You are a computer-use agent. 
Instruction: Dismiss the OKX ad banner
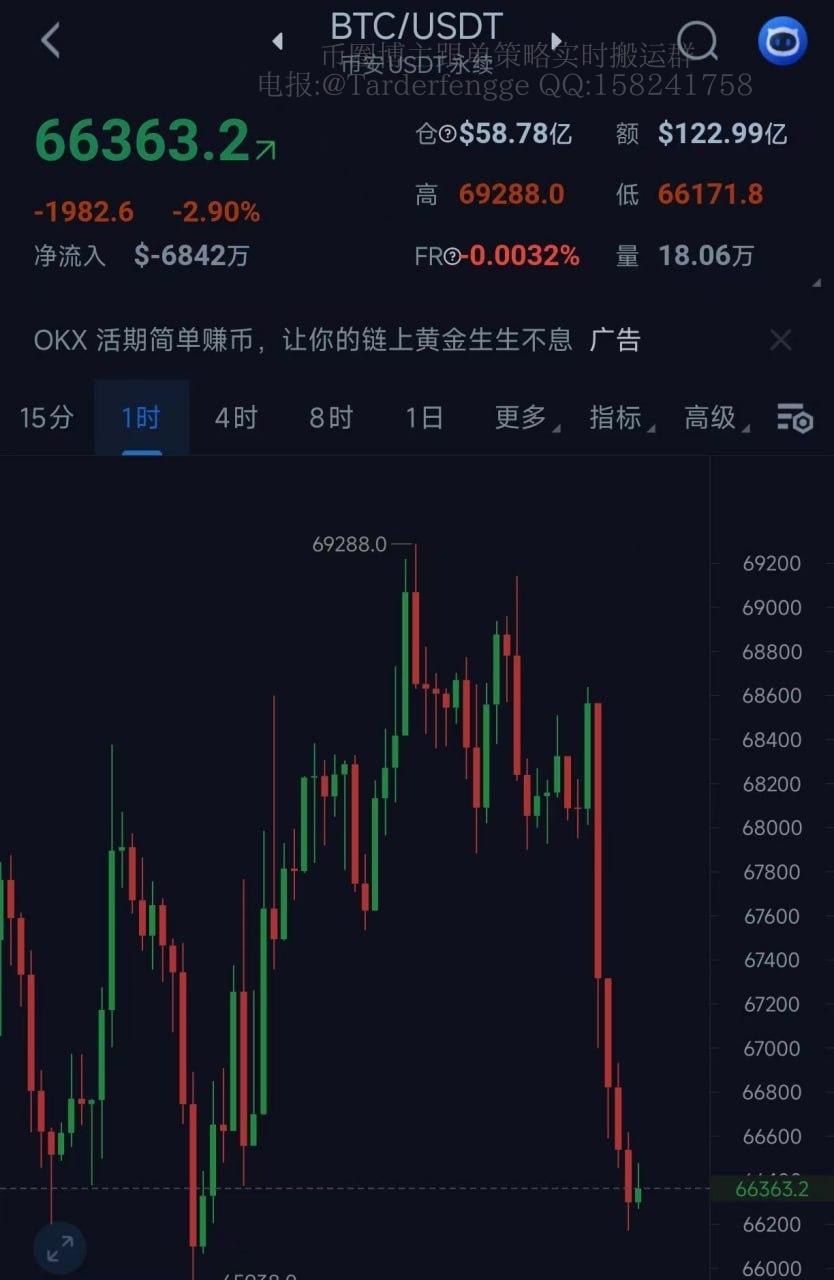[781, 340]
